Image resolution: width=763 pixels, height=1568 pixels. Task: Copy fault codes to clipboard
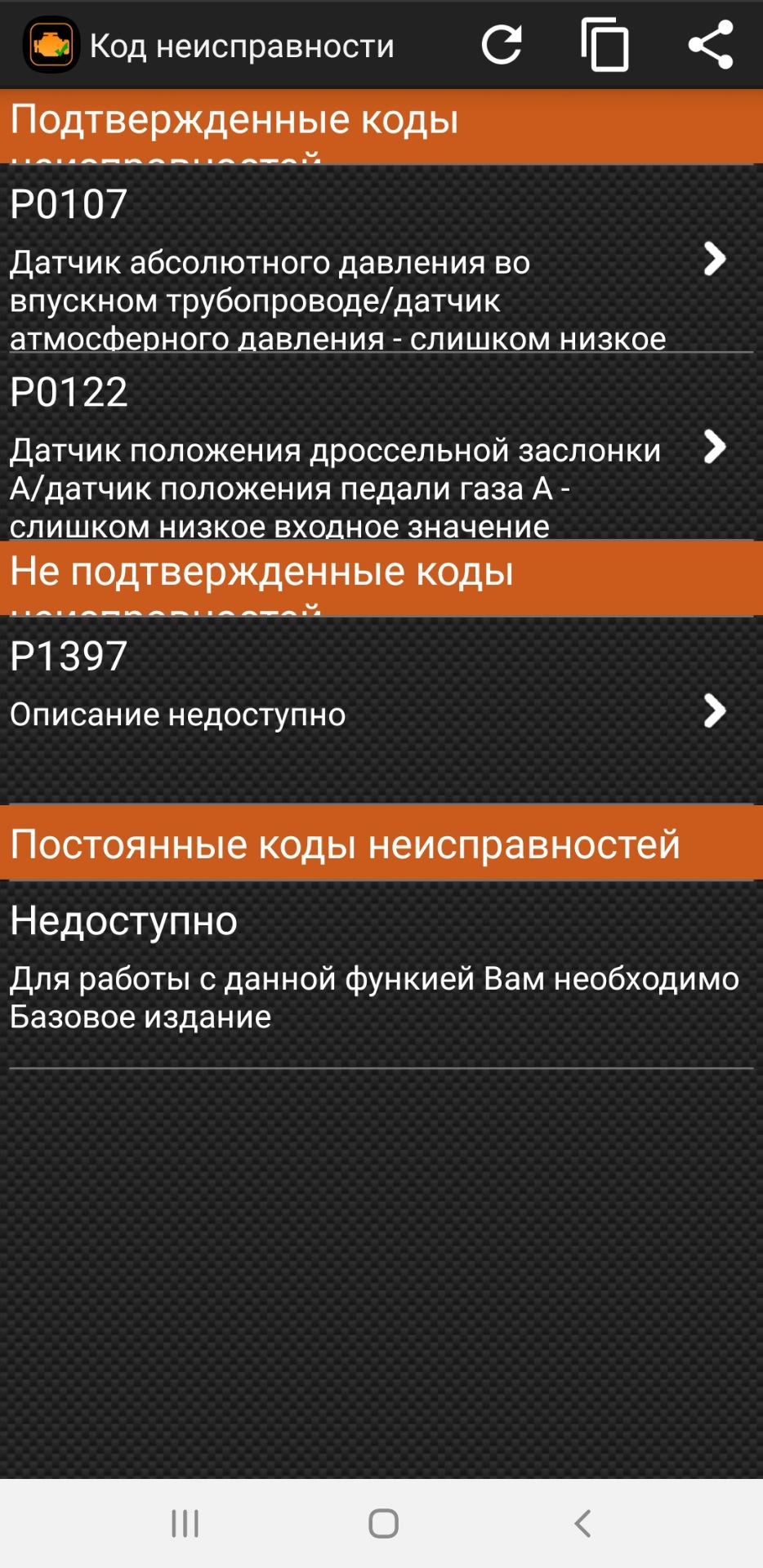[605, 45]
